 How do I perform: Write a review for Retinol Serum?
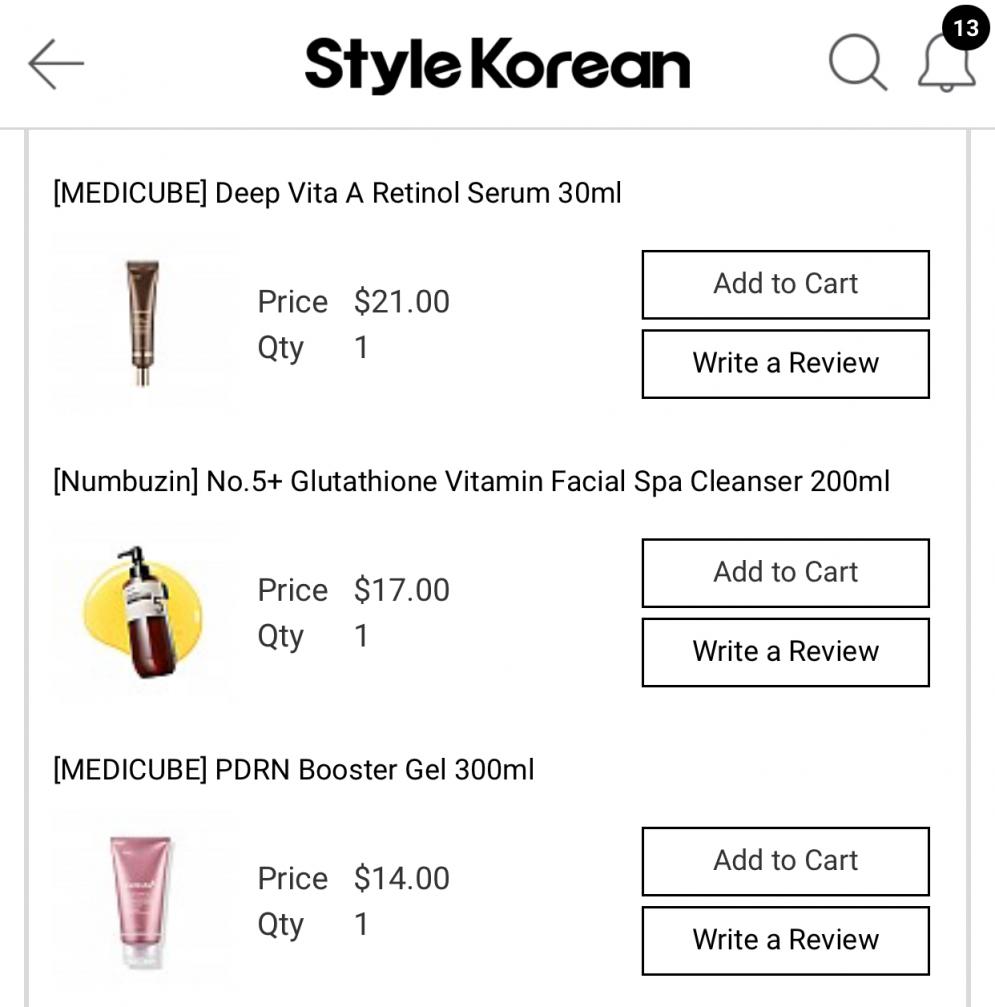[785, 364]
